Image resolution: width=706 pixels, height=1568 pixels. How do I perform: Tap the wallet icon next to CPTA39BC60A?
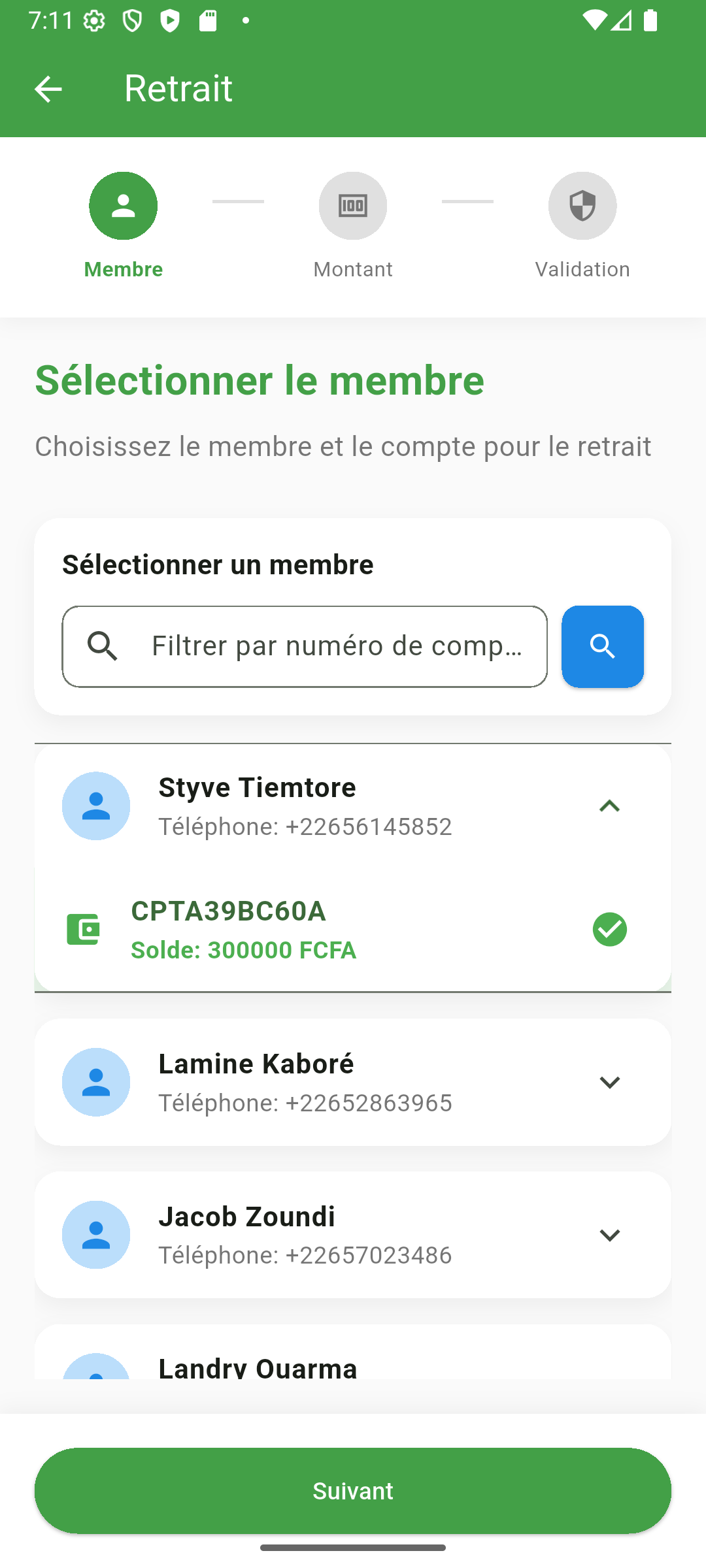(83, 929)
